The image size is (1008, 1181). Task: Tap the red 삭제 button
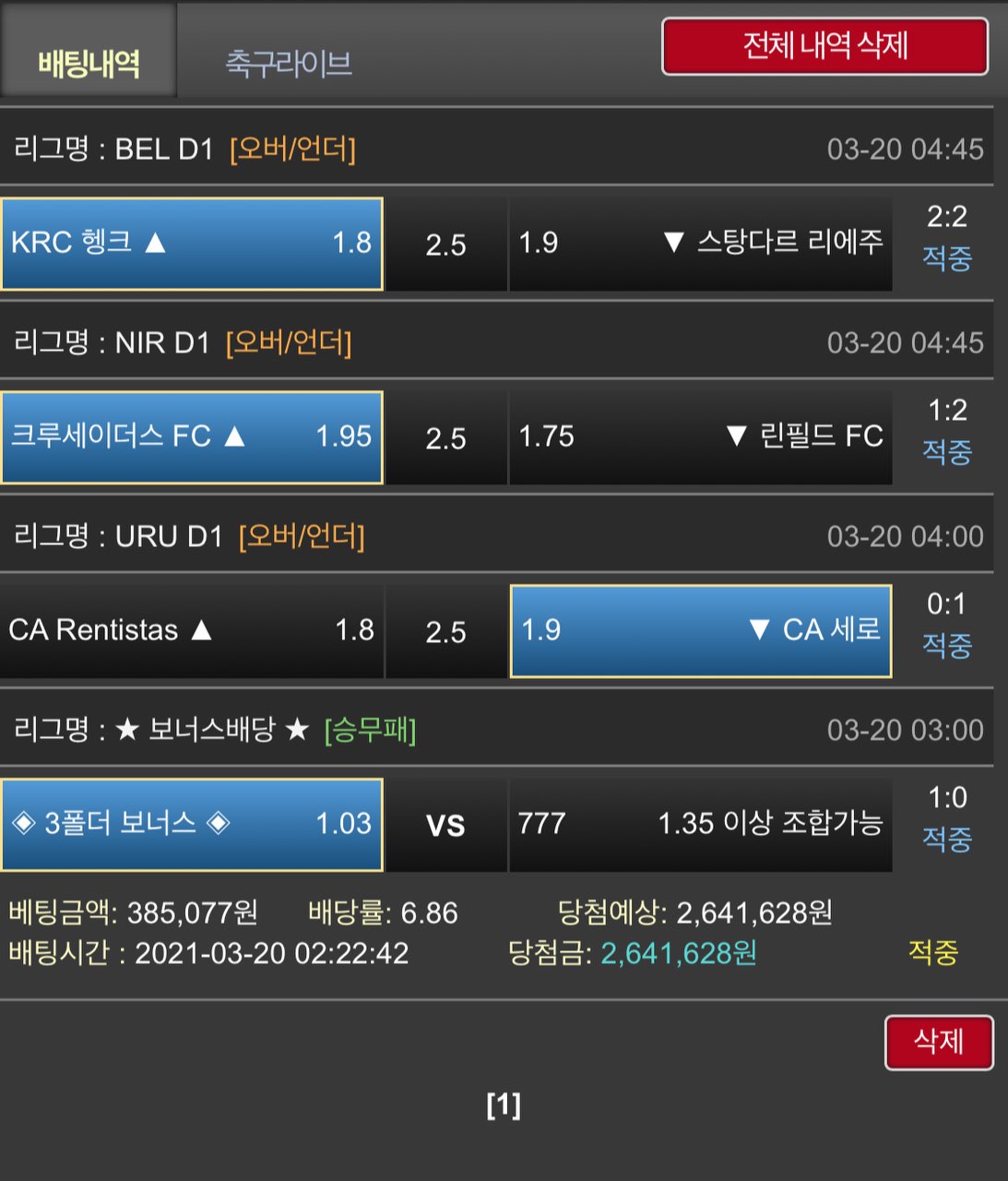[x=938, y=1042]
